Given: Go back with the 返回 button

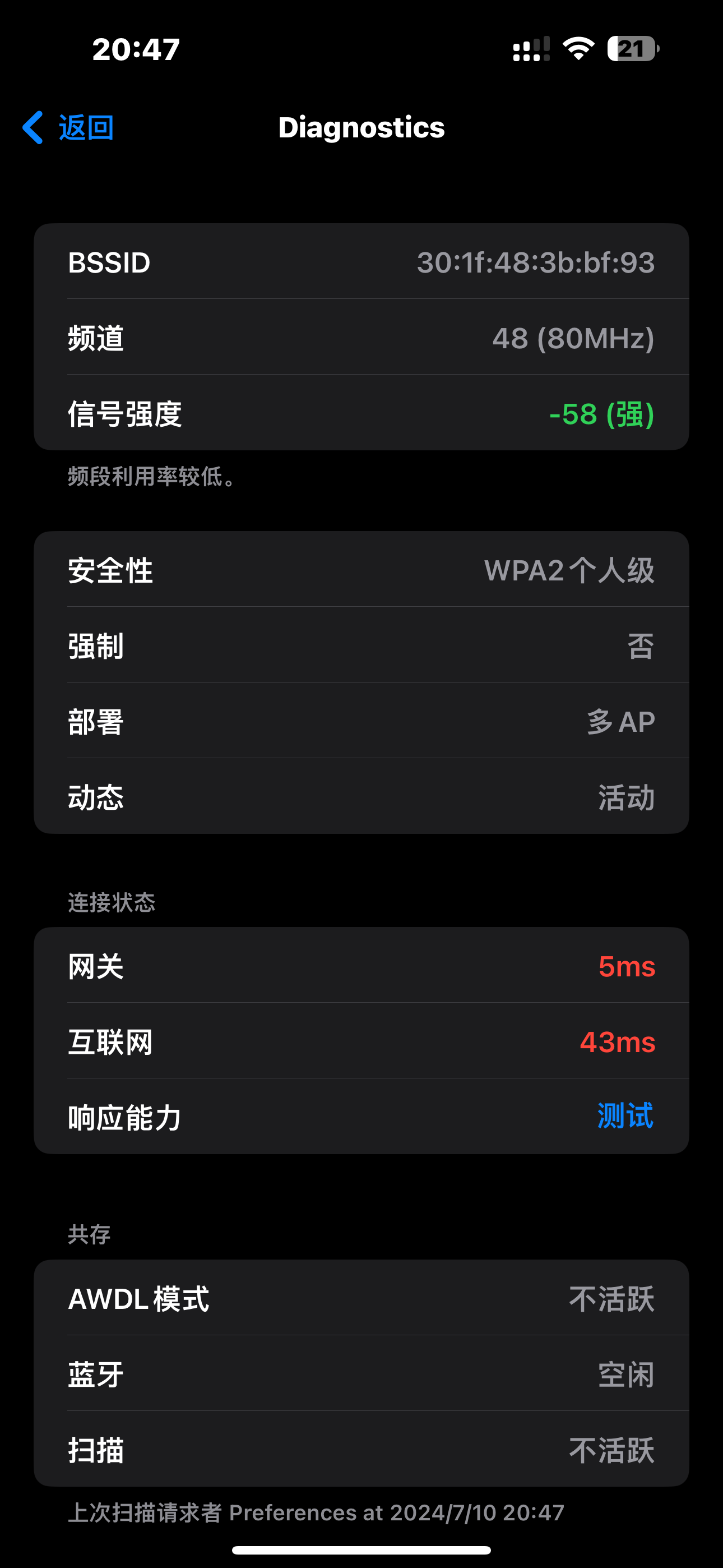Looking at the screenshot, I should [69, 128].
